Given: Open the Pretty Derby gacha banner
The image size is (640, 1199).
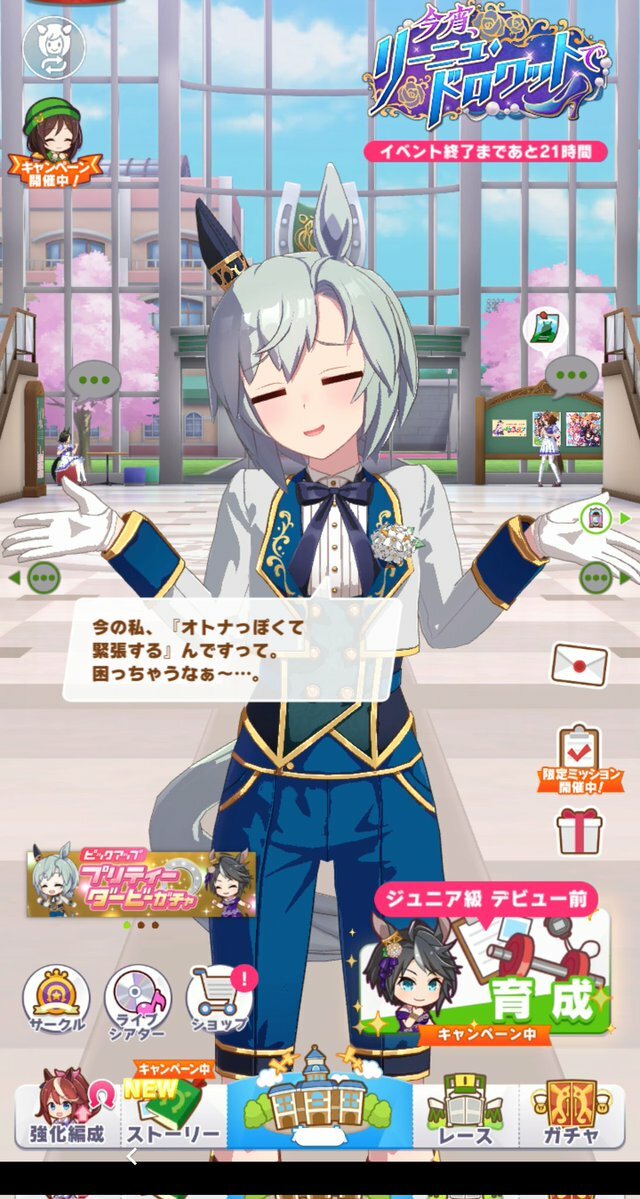Looking at the screenshot, I should tap(141, 883).
